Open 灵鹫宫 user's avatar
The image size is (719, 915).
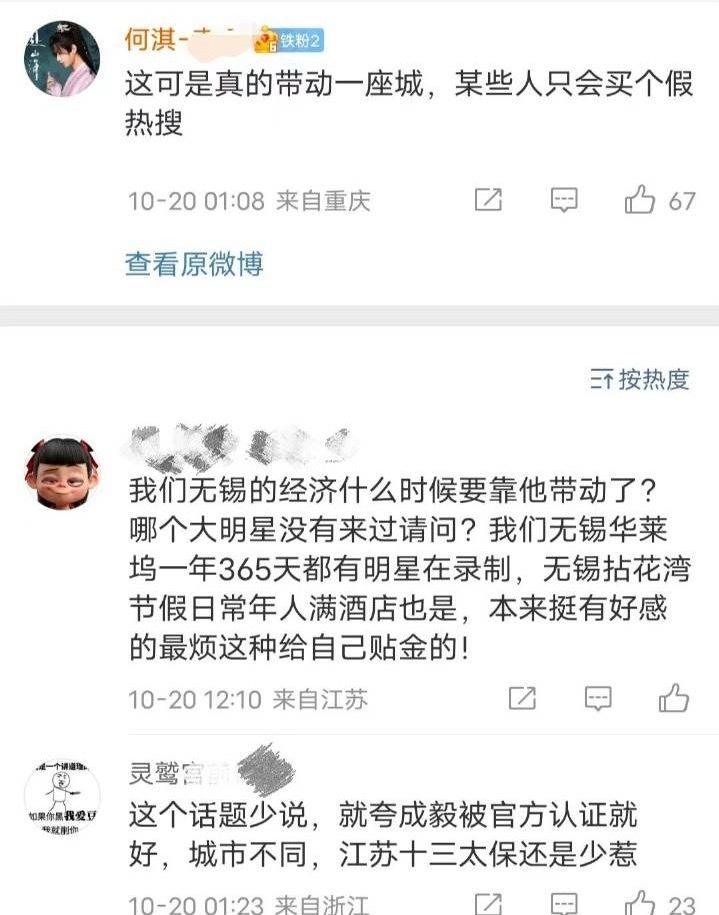click(x=62, y=796)
